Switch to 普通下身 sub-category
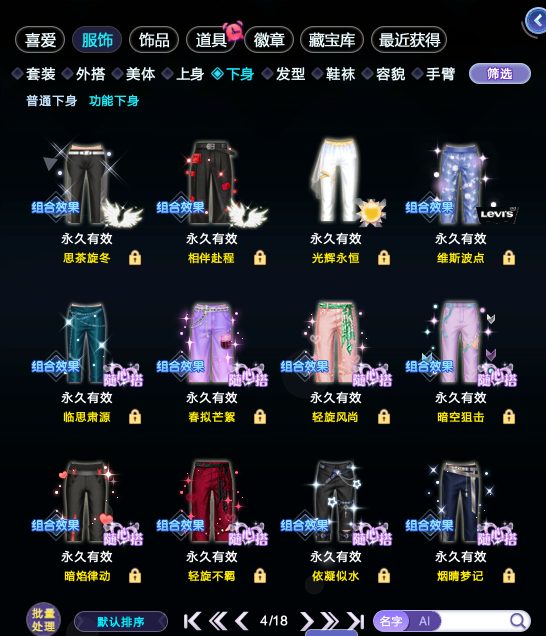 point(52,101)
